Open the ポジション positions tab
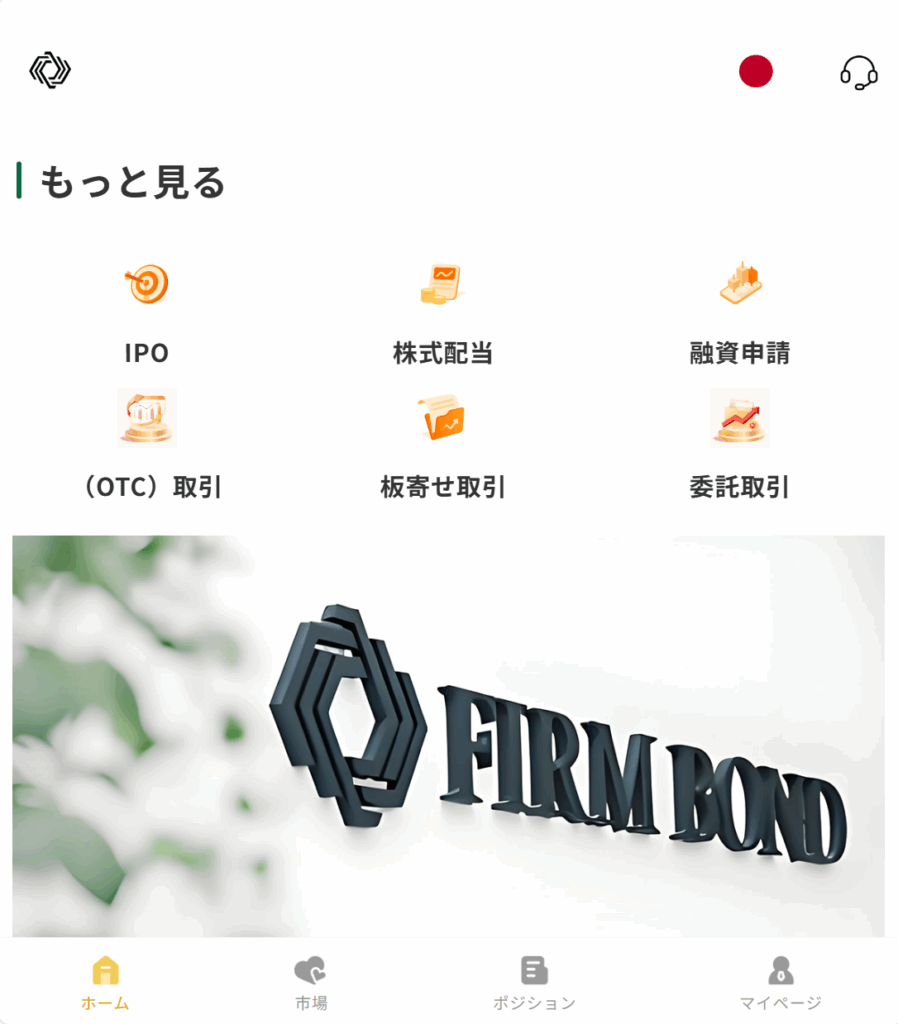The image size is (898, 1024). [x=534, y=982]
